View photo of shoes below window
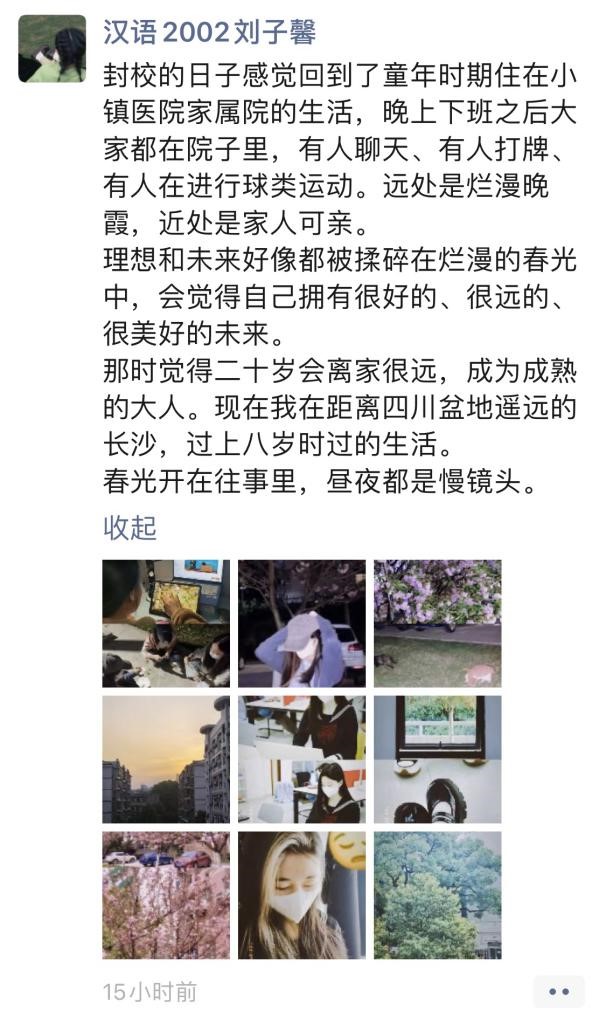 point(437,759)
